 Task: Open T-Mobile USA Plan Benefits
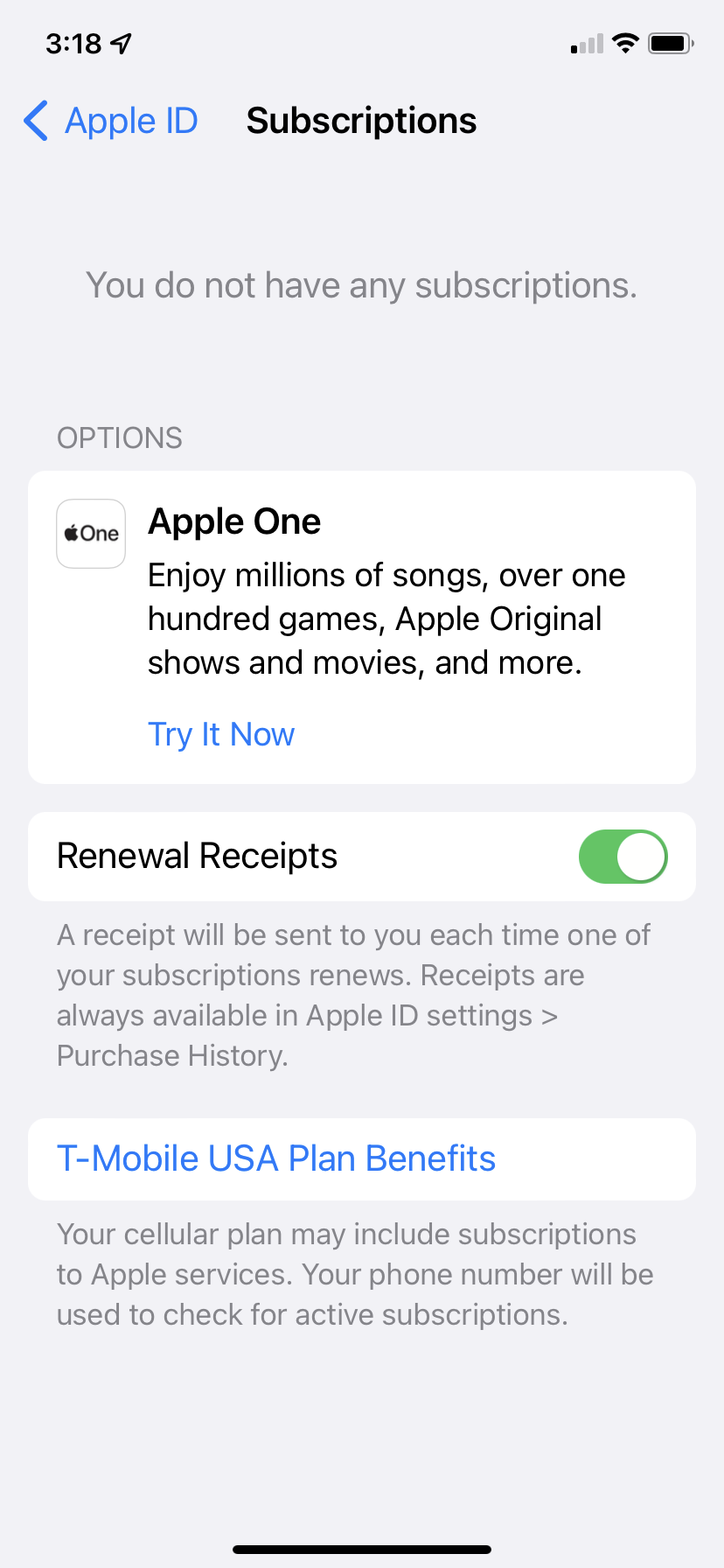click(362, 1158)
